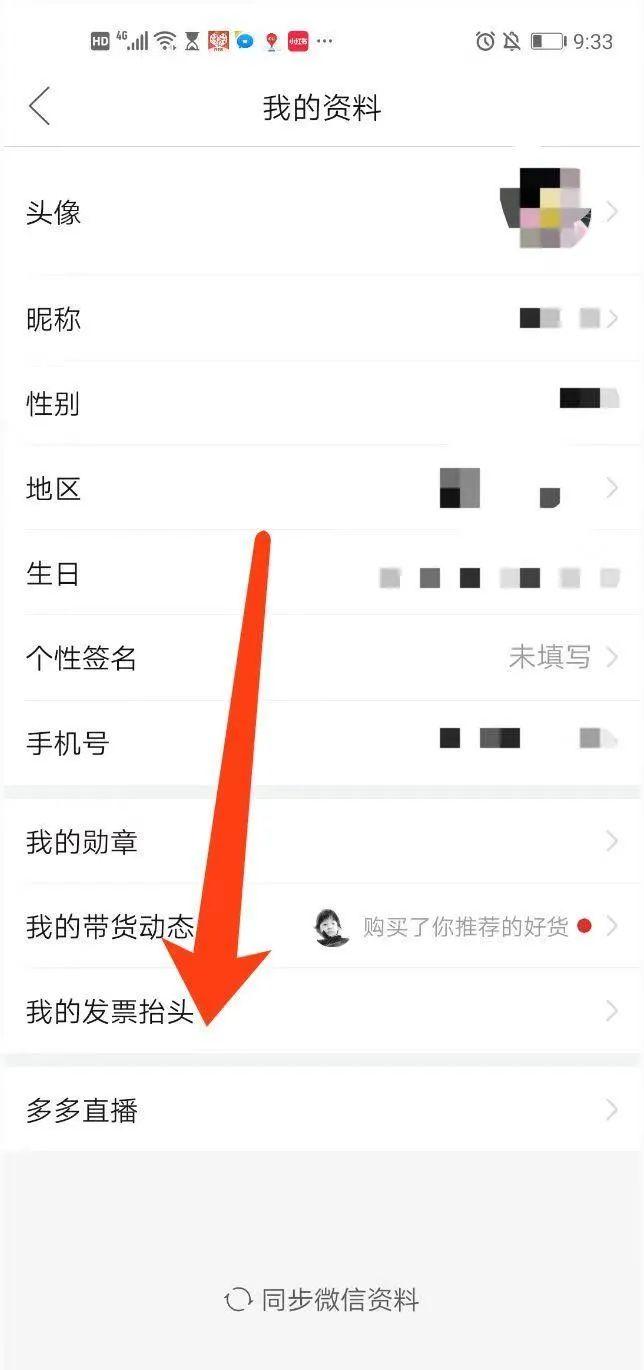Image resolution: width=644 pixels, height=1370 pixels.
Task: Edit the 昵称 nickname
Action: (320, 319)
